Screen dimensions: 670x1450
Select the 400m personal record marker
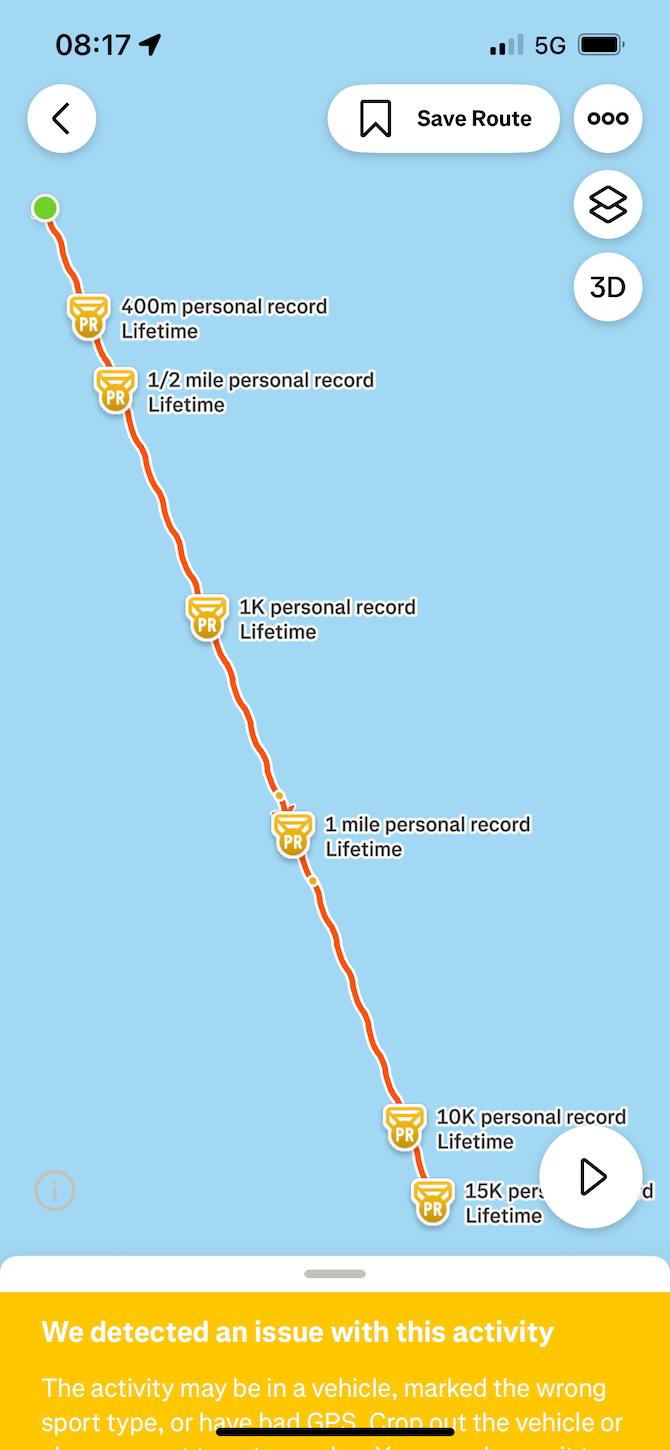(x=89, y=317)
